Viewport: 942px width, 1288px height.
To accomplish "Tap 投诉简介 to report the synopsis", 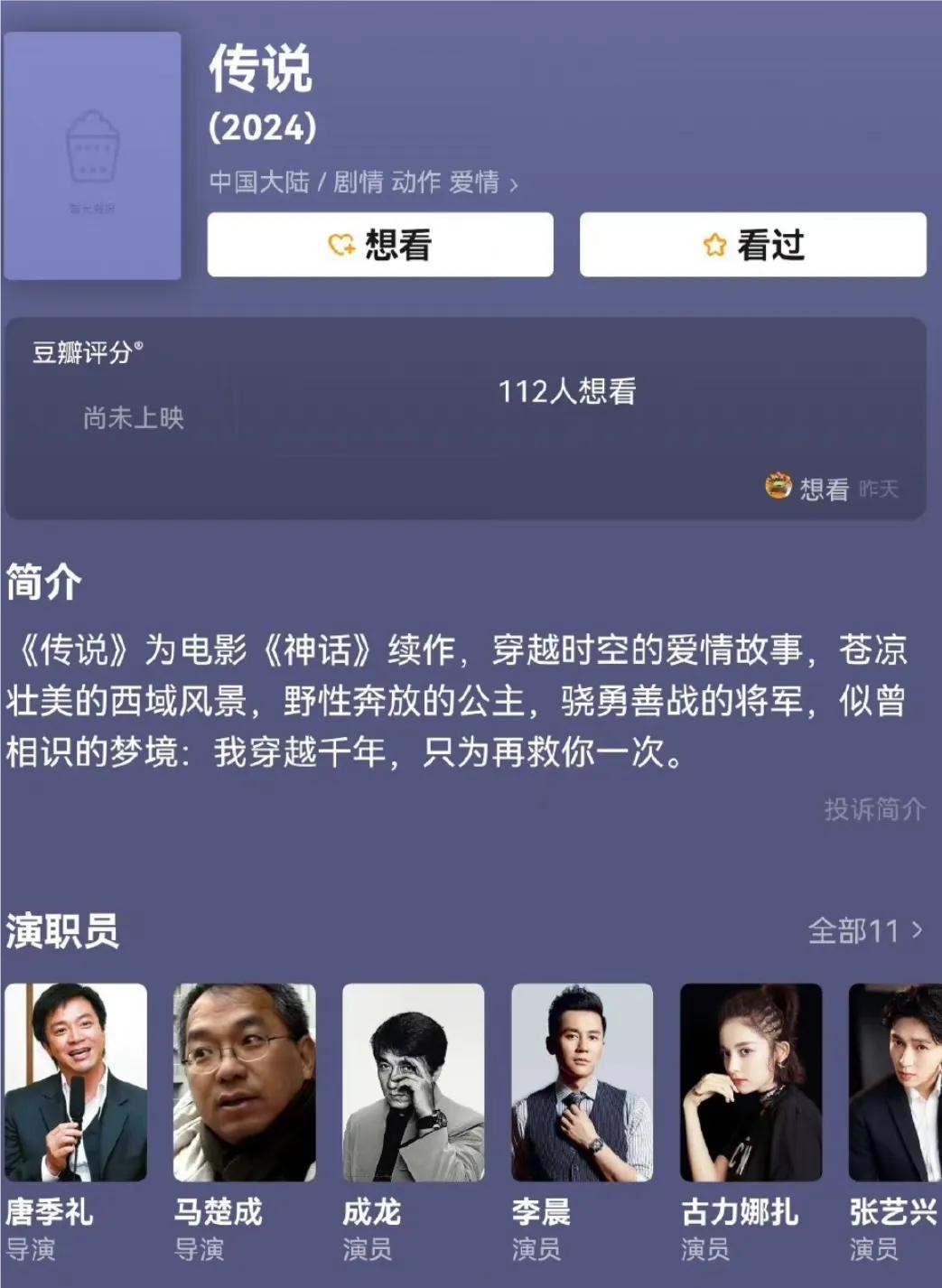I will tap(873, 808).
